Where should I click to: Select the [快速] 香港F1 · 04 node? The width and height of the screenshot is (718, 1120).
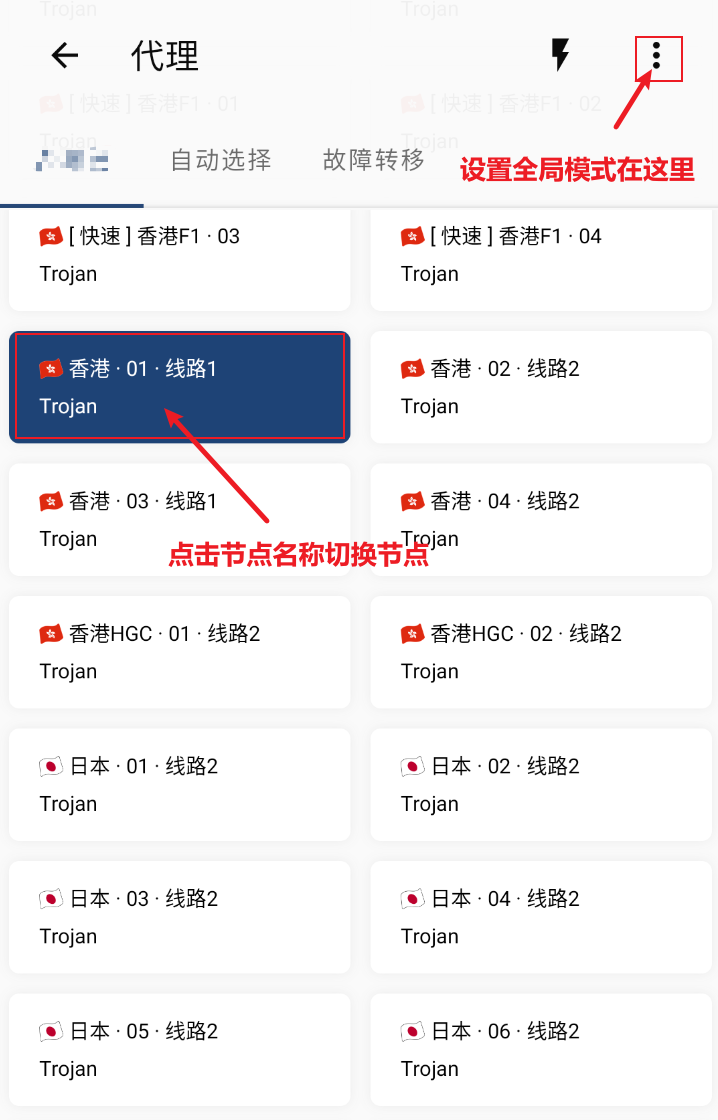pos(541,255)
